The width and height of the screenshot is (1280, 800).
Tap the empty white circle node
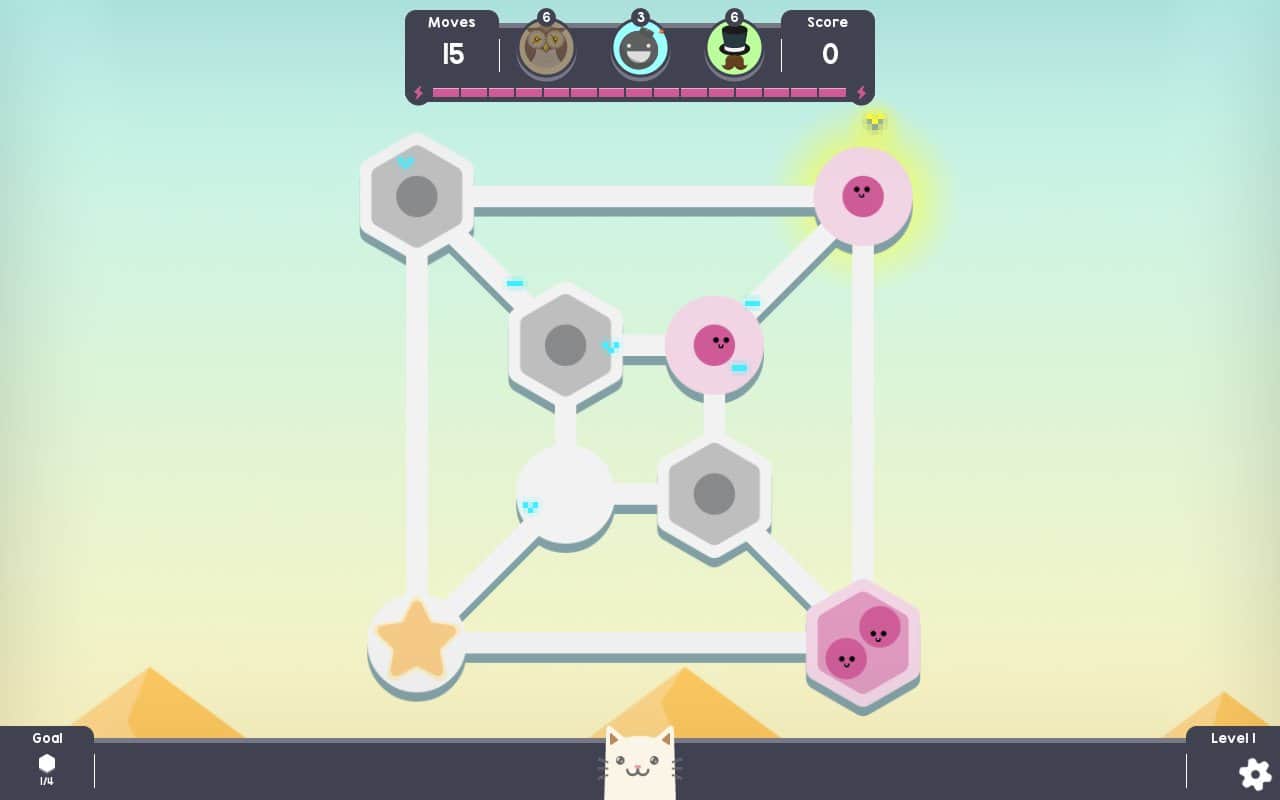coord(565,493)
